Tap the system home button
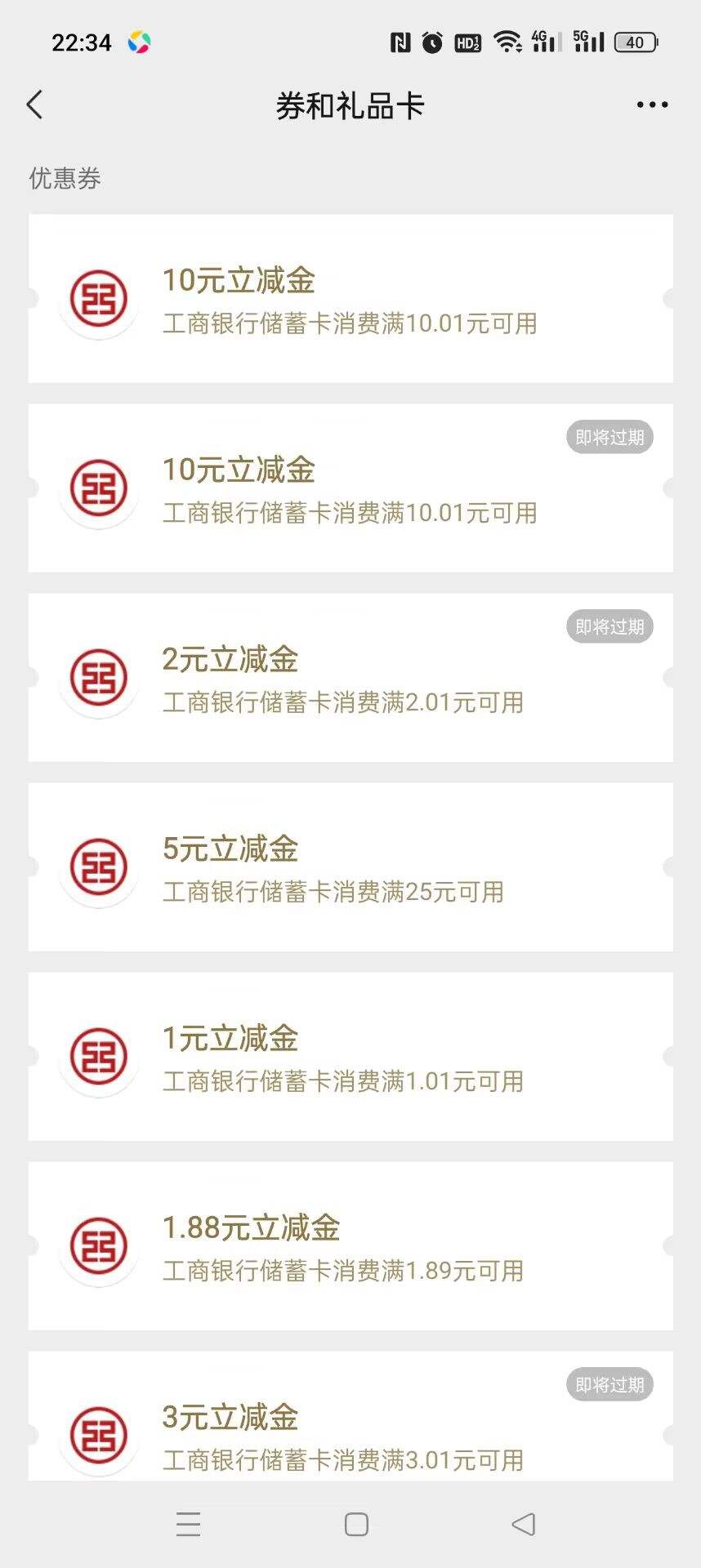This screenshot has height=1568, width=701. (356, 1525)
